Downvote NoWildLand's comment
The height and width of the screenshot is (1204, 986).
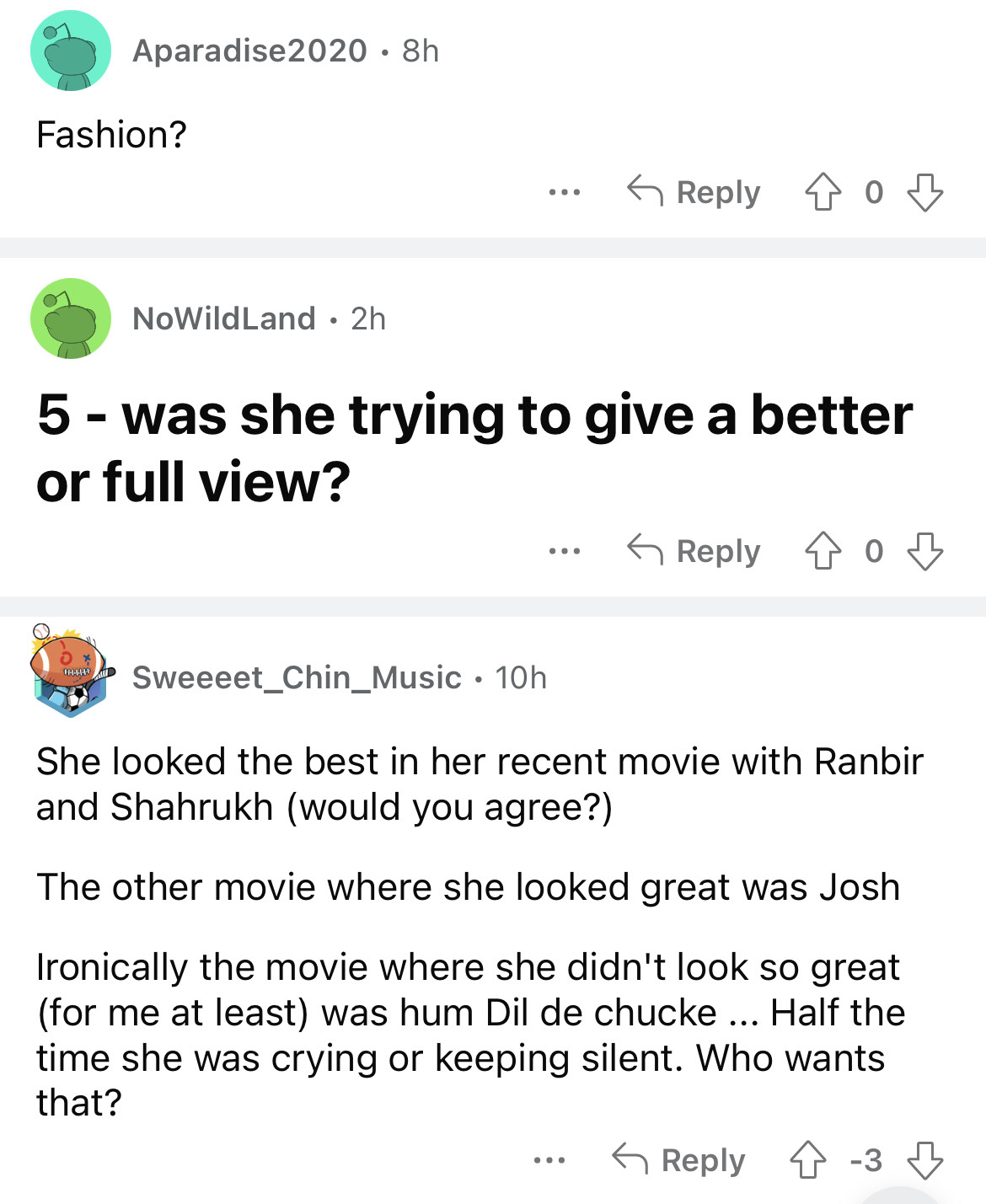coord(924,552)
